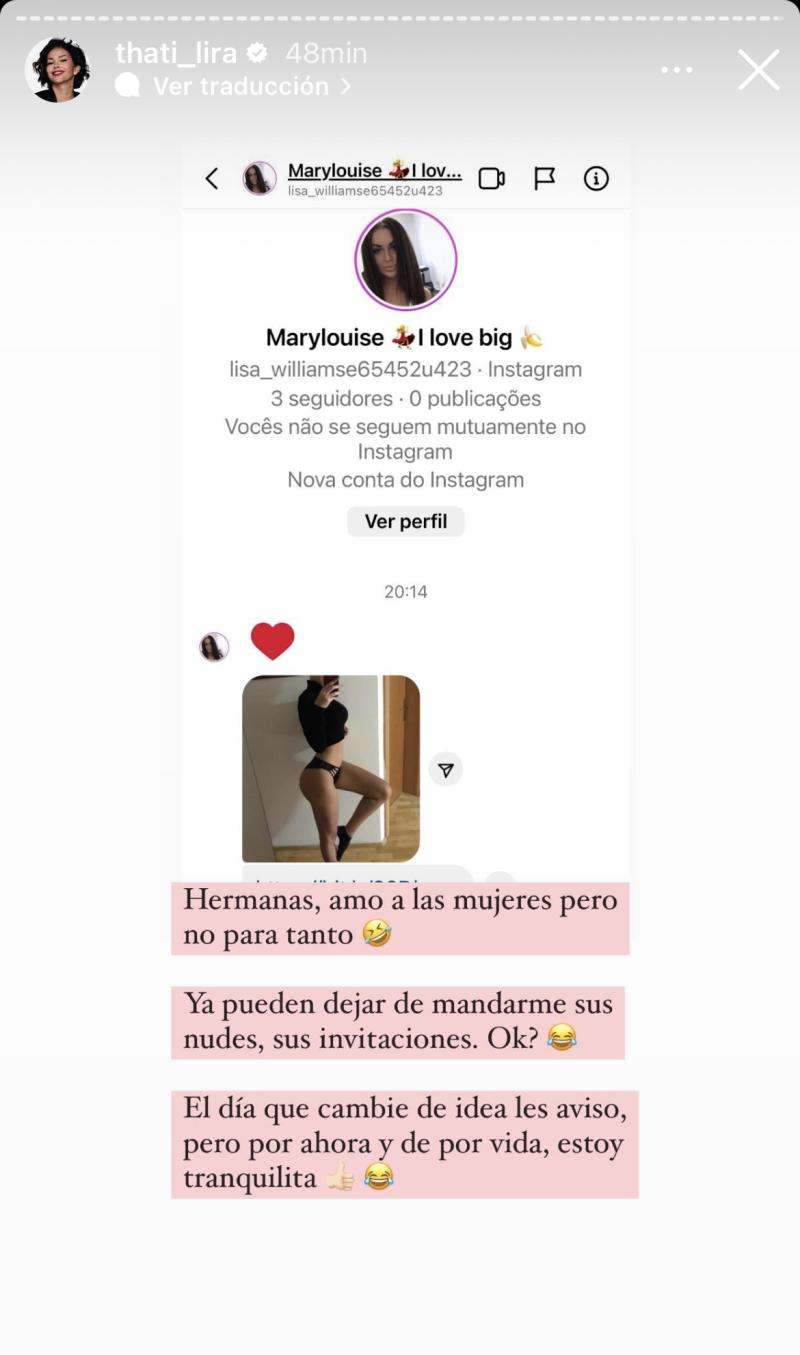Image resolution: width=800 pixels, height=1355 pixels.
Task: Tap the dashed story progress bar
Action: [x=400, y=14]
